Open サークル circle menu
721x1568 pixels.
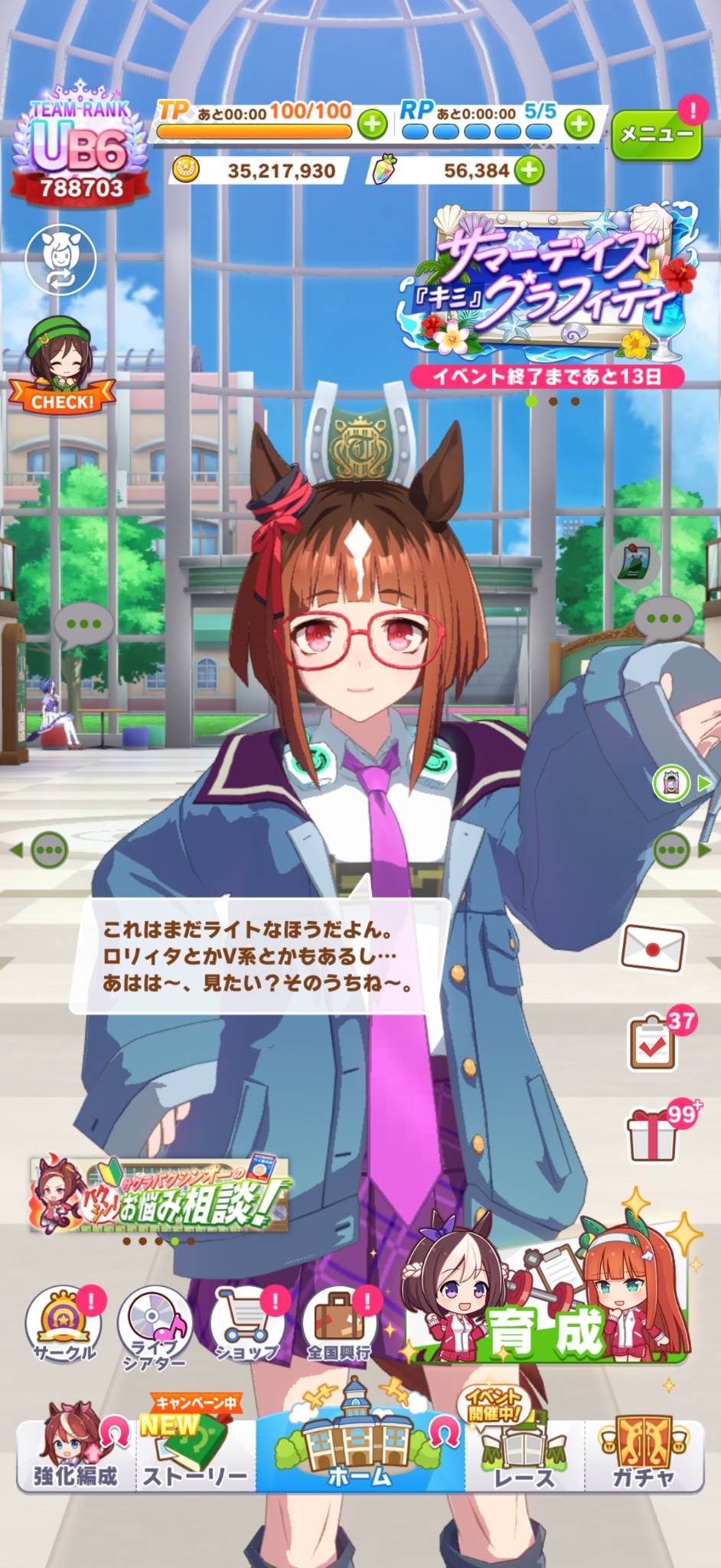[x=64, y=1326]
